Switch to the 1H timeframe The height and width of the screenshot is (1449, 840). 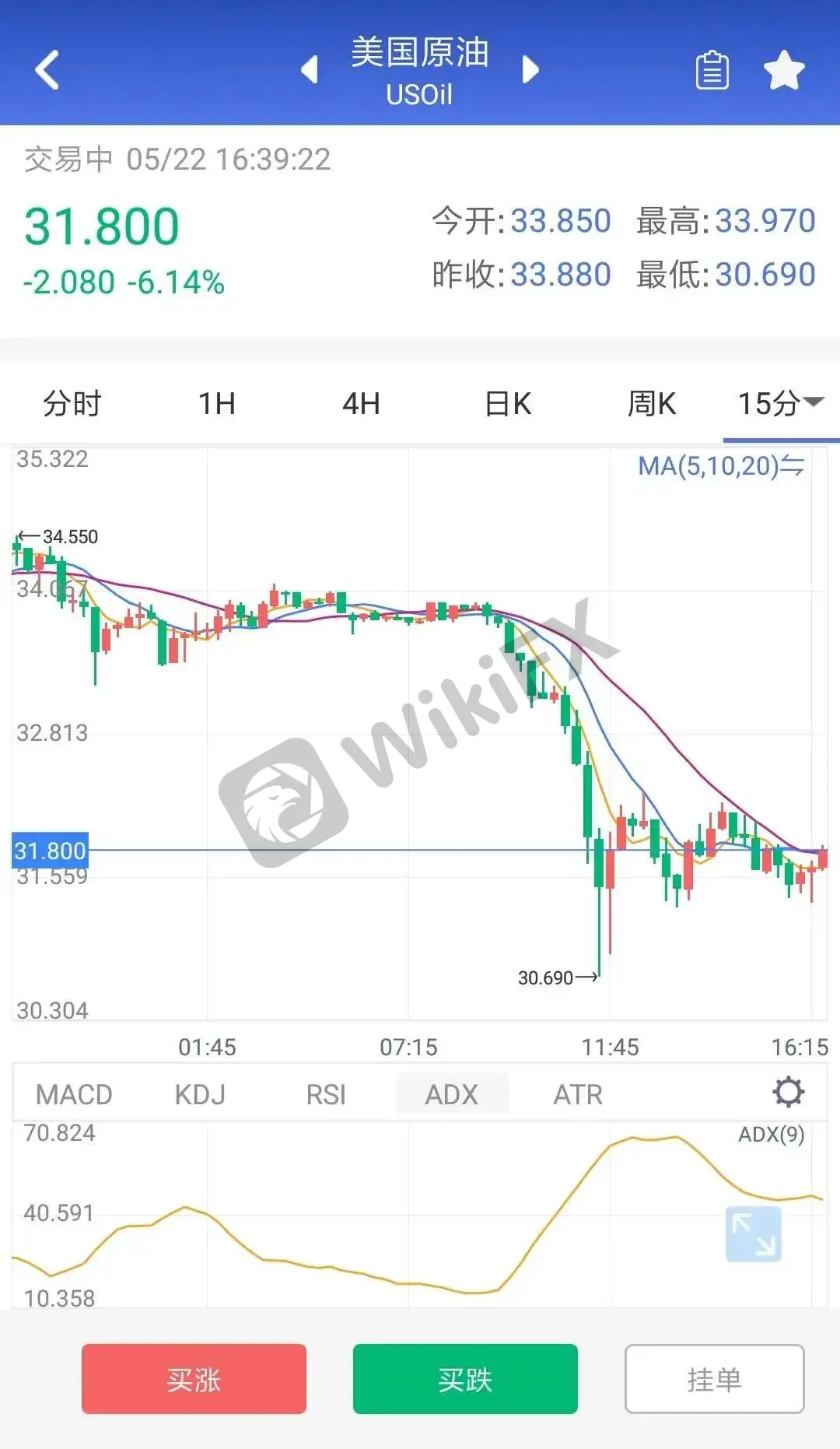coord(217,403)
